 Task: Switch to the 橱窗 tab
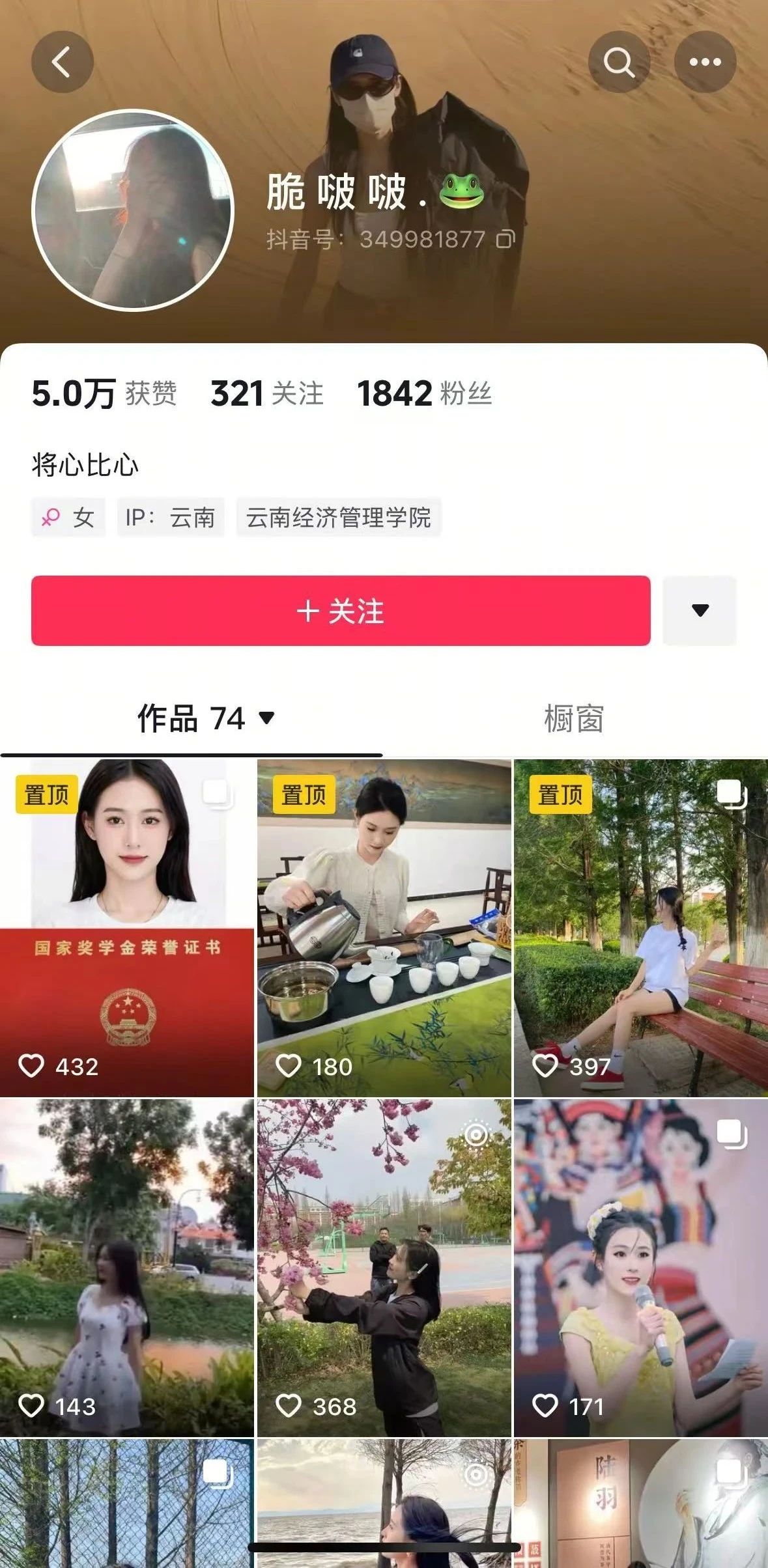pyautogui.click(x=574, y=718)
